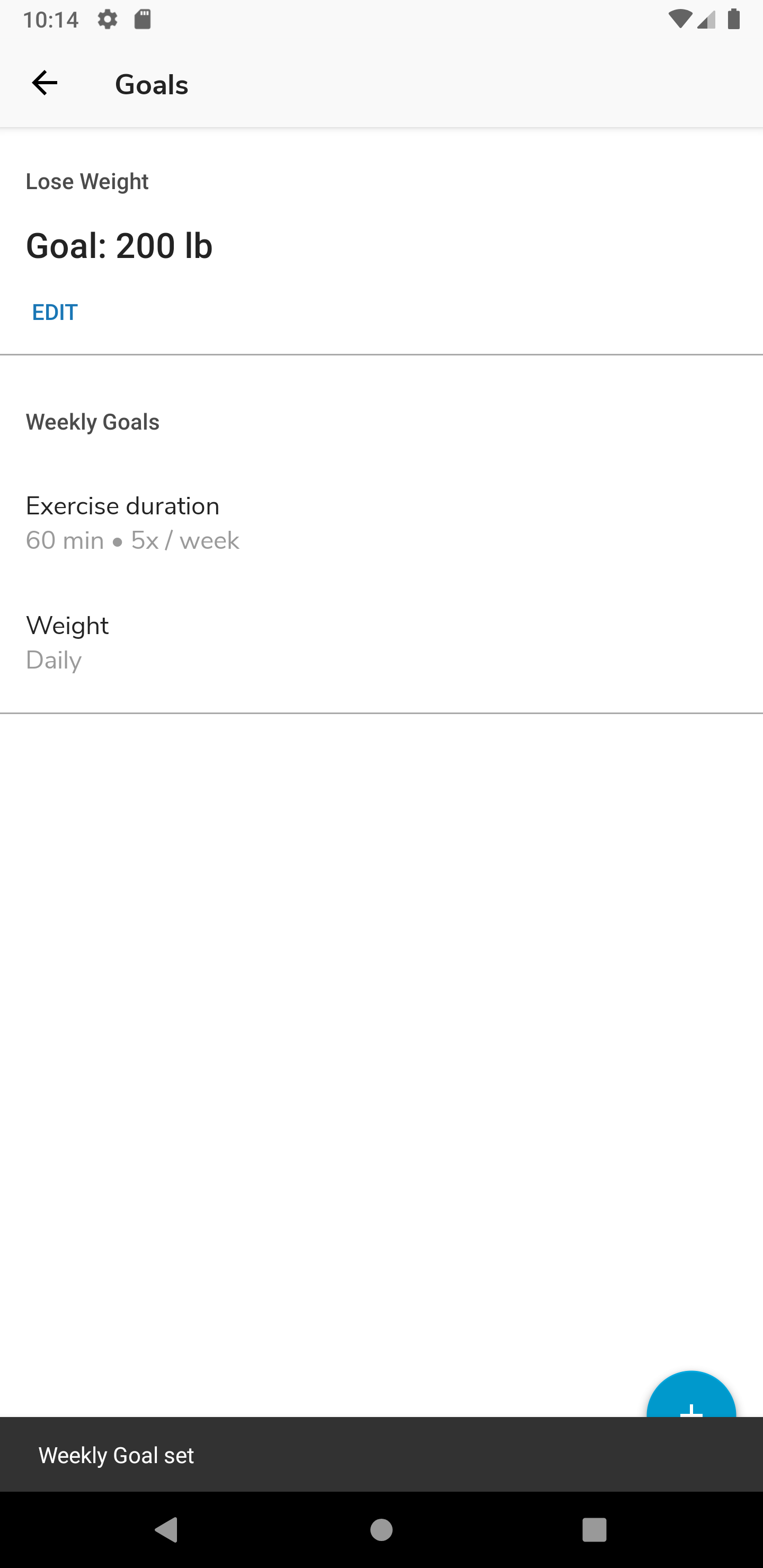Select the 60 min 5x per week subtitle

coord(132,540)
